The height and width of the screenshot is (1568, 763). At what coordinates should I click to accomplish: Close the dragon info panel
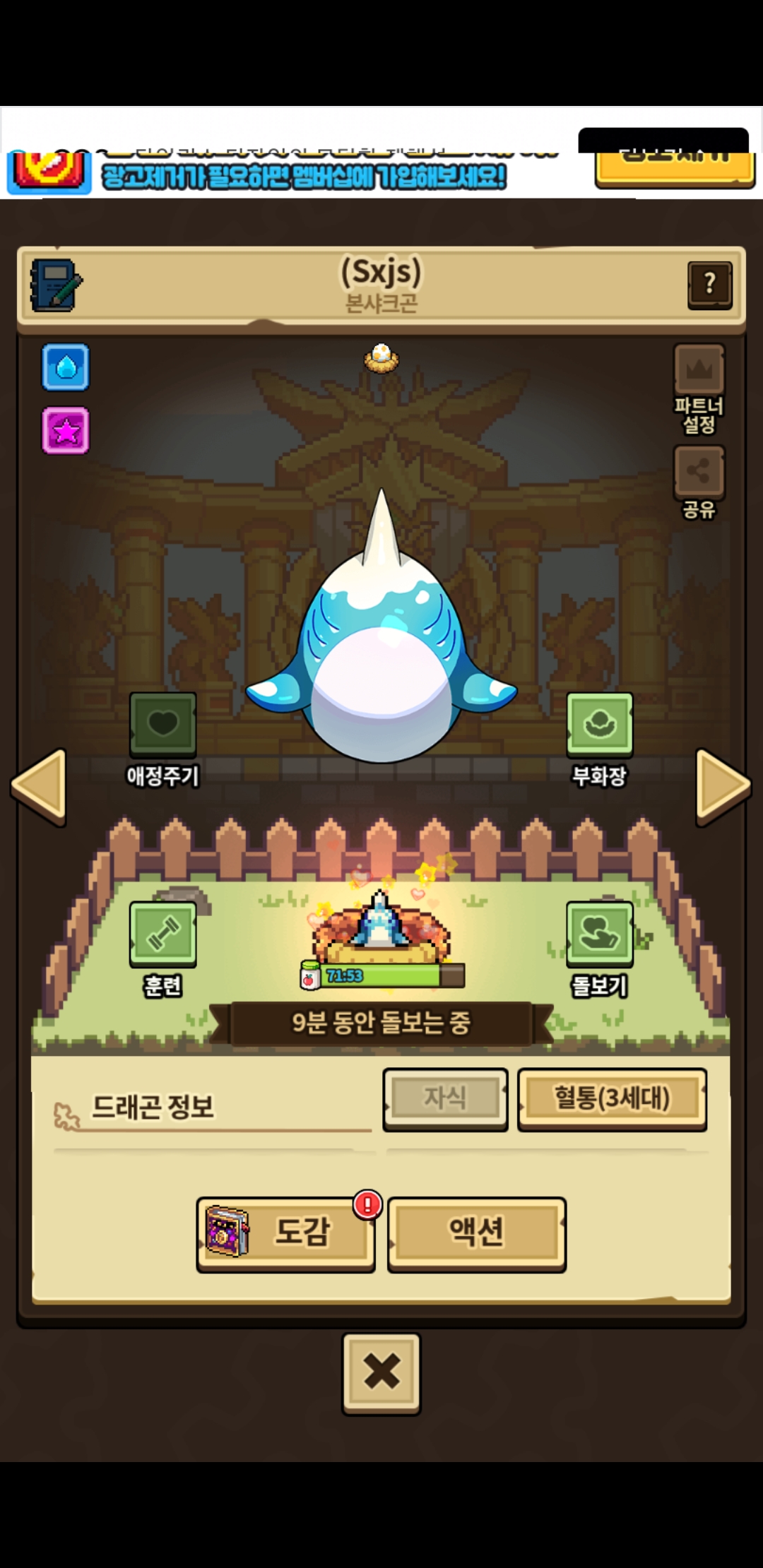point(381,1372)
